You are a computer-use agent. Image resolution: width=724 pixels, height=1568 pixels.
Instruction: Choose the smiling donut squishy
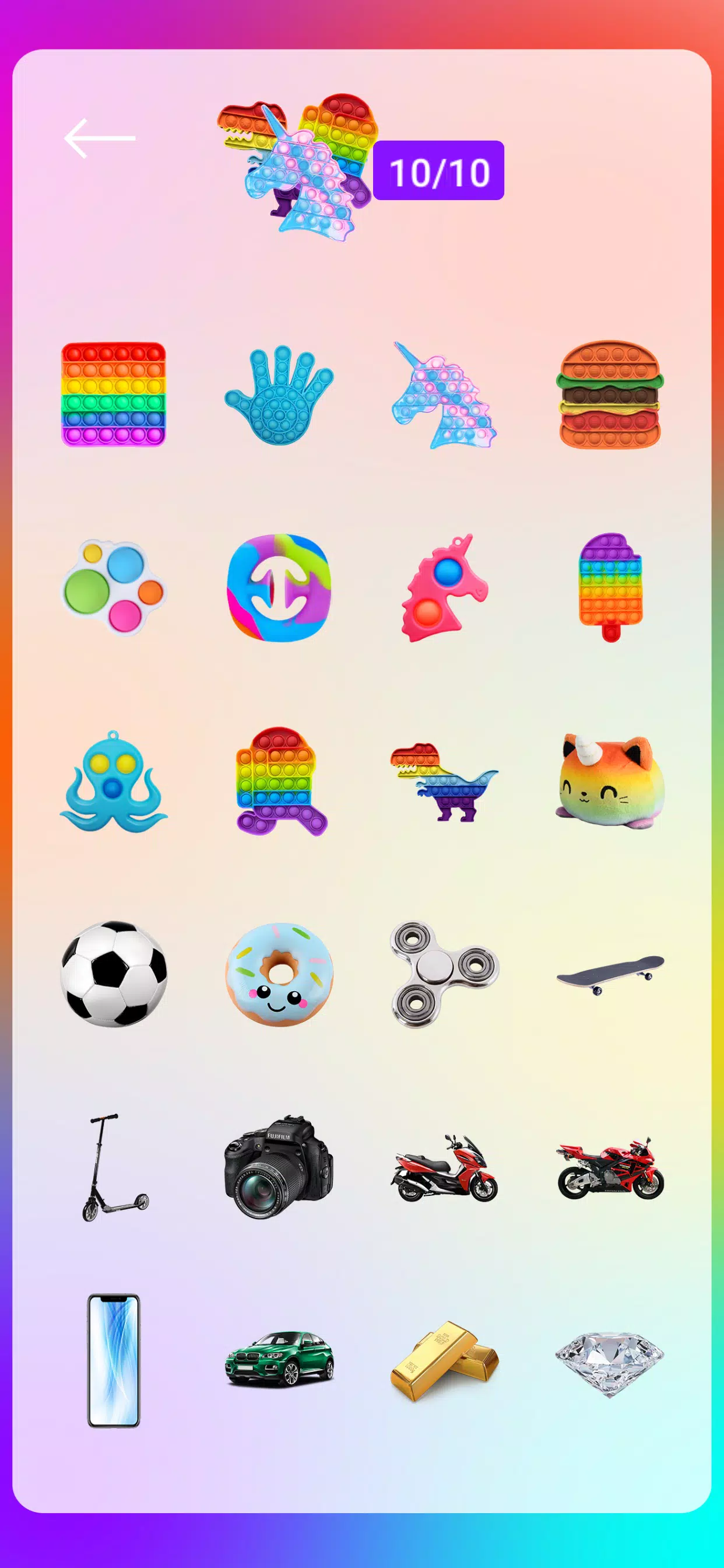pyautogui.click(x=279, y=975)
